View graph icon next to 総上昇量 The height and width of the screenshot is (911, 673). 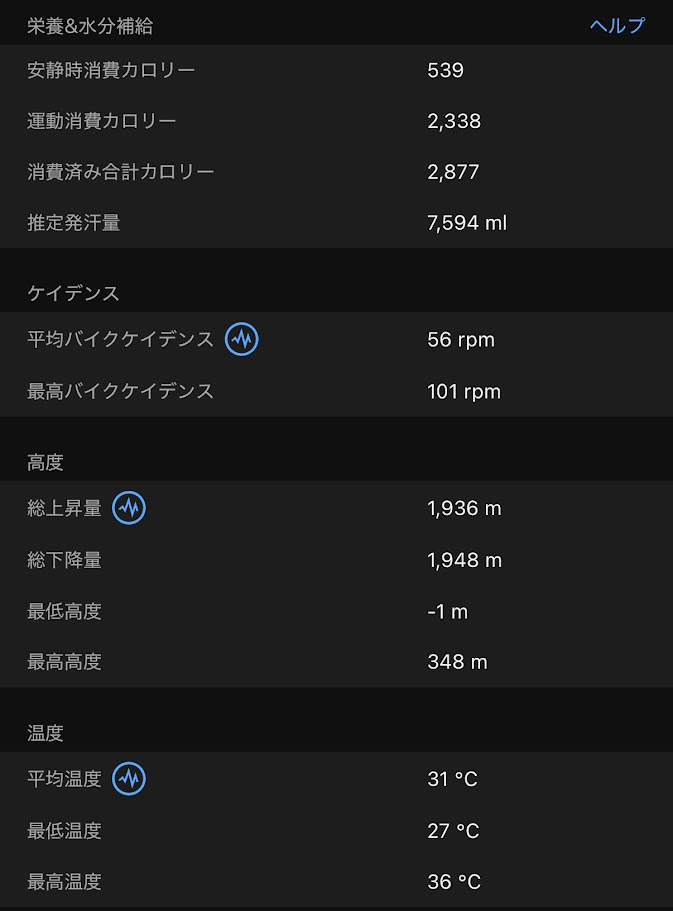tap(129, 509)
